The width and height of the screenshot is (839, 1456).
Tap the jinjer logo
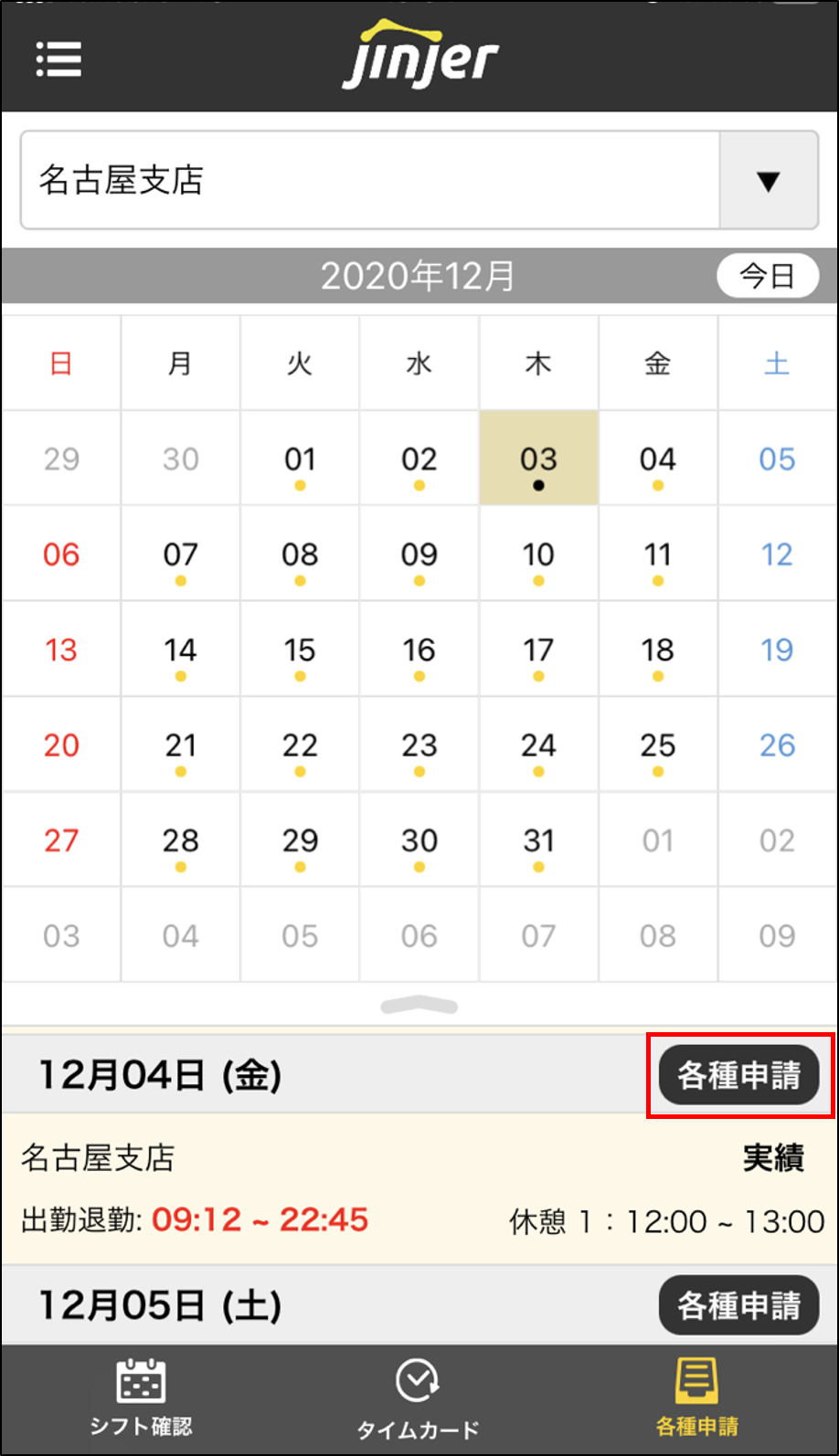coord(419,55)
